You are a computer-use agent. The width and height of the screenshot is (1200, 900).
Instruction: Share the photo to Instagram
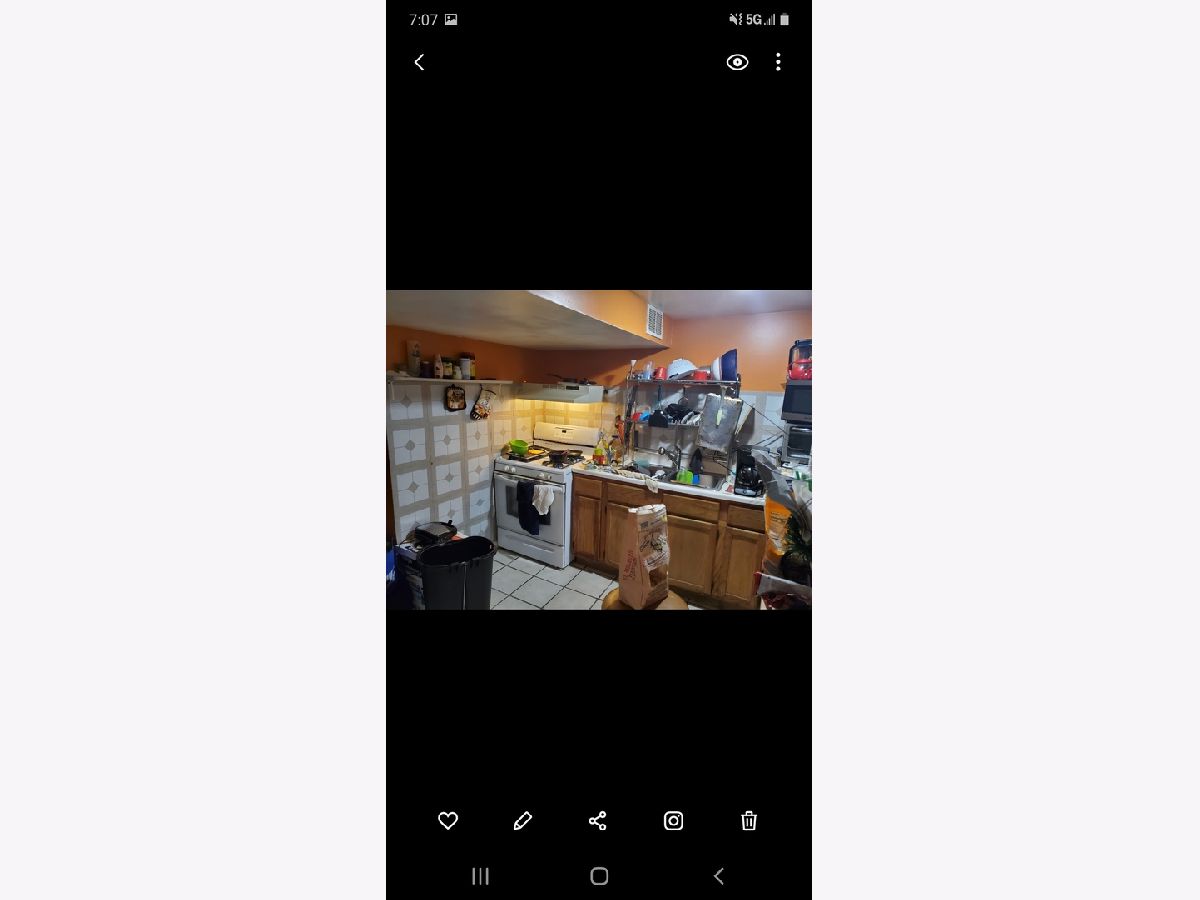674,821
